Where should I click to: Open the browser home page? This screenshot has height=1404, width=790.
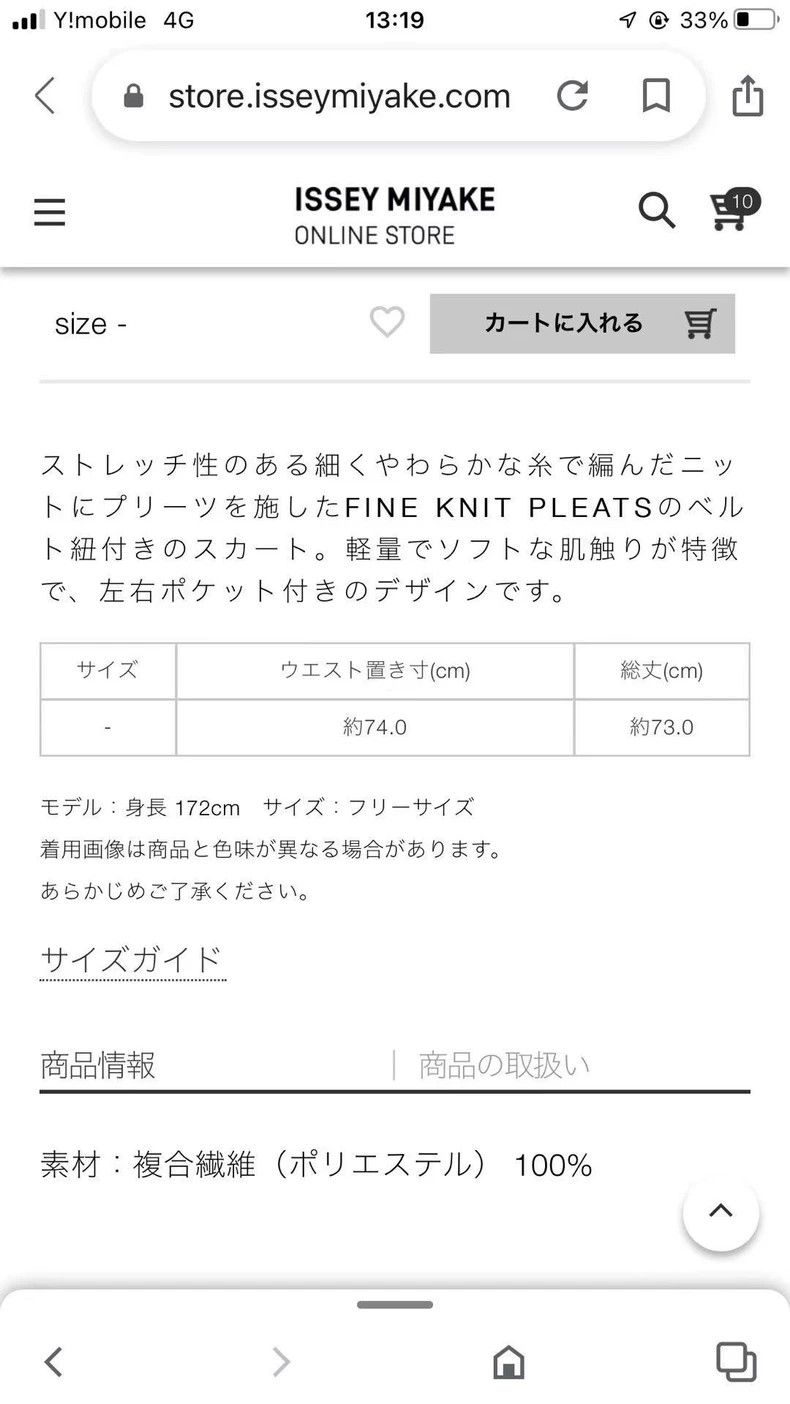[508, 1362]
